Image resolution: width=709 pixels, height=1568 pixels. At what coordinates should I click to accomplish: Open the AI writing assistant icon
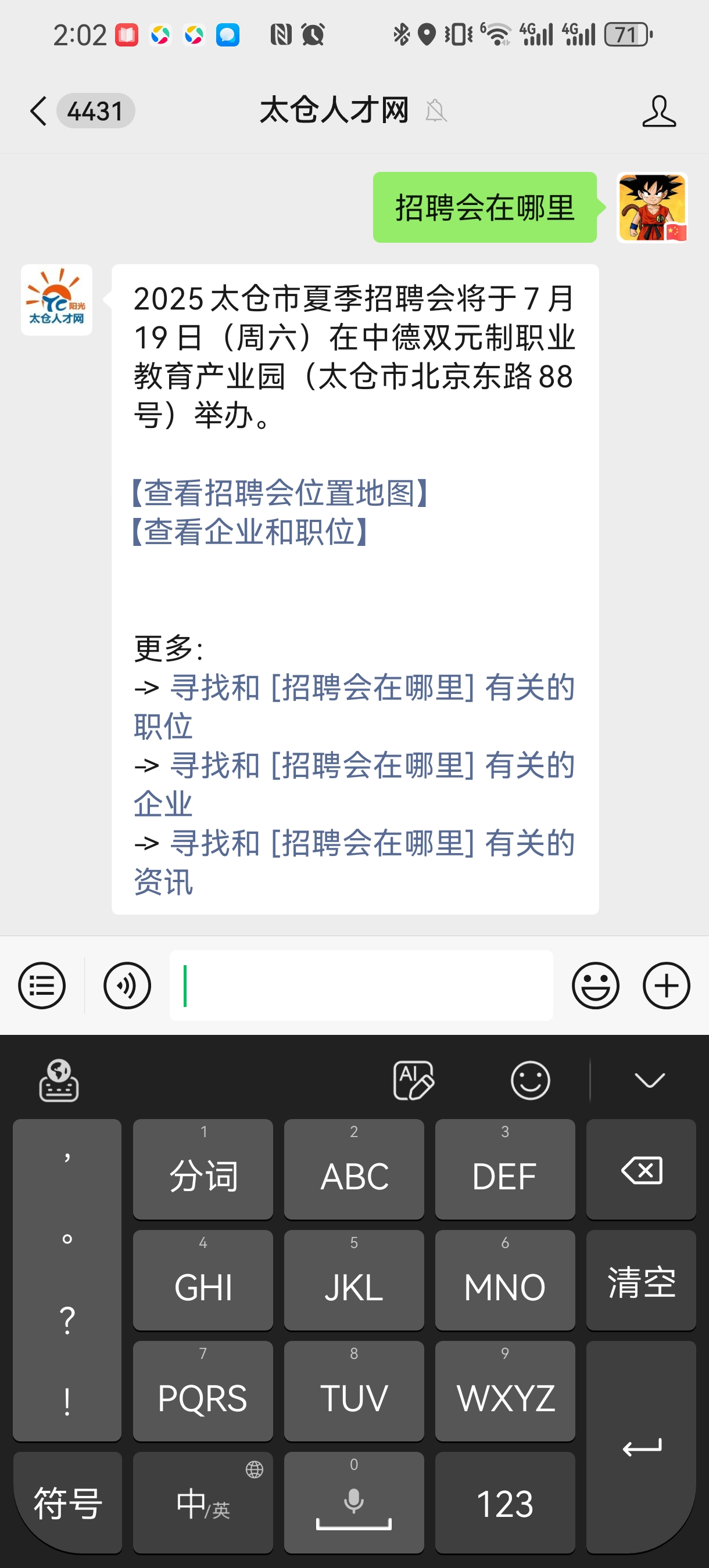[x=413, y=1080]
